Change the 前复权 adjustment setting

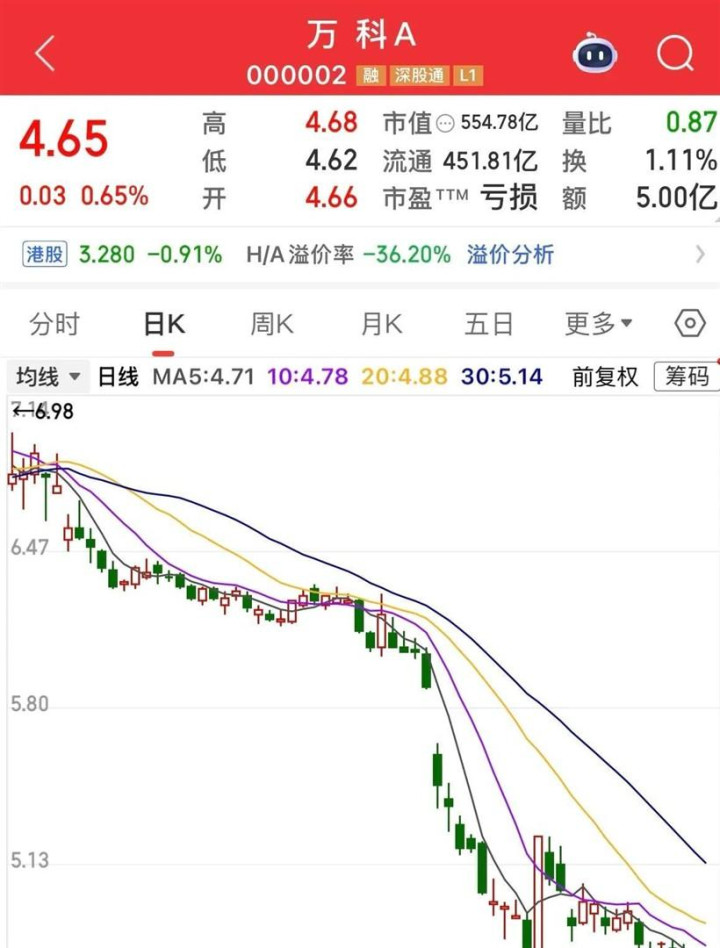coord(604,377)
